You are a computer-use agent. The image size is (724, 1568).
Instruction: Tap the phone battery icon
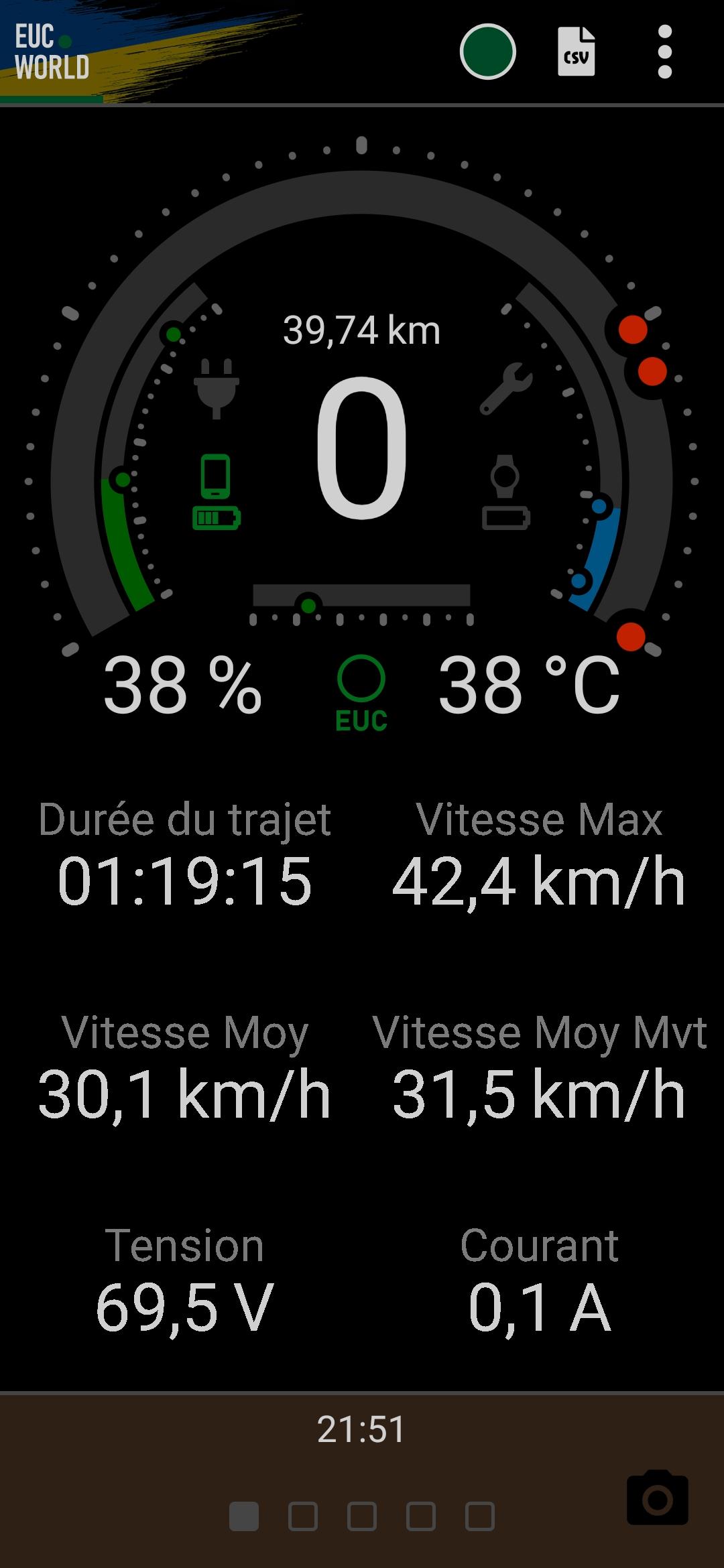216,493
